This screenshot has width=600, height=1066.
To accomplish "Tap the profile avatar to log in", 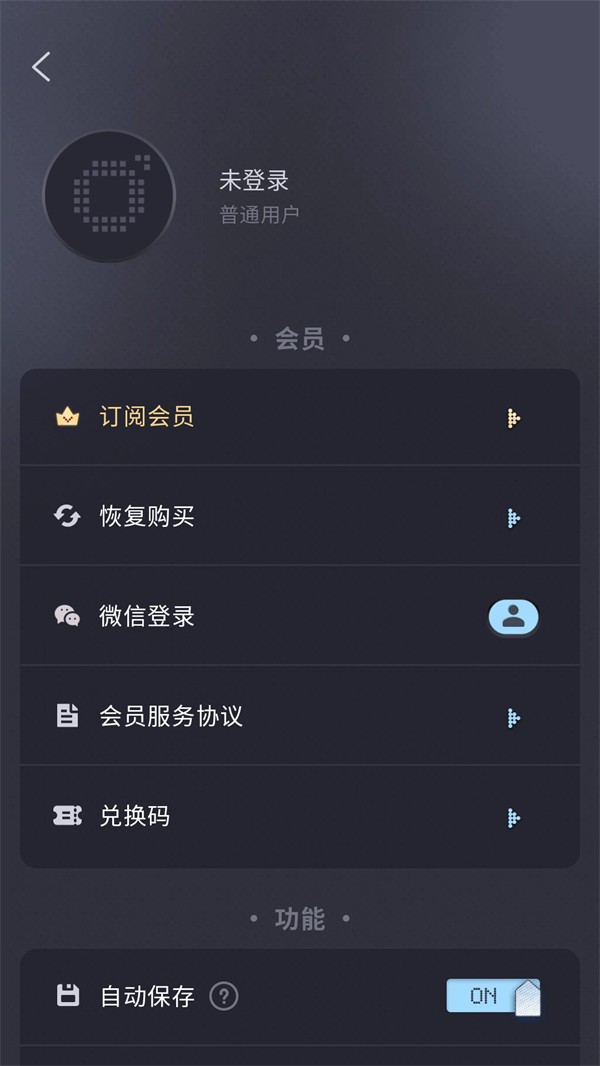I will click(x=109, y=196).
